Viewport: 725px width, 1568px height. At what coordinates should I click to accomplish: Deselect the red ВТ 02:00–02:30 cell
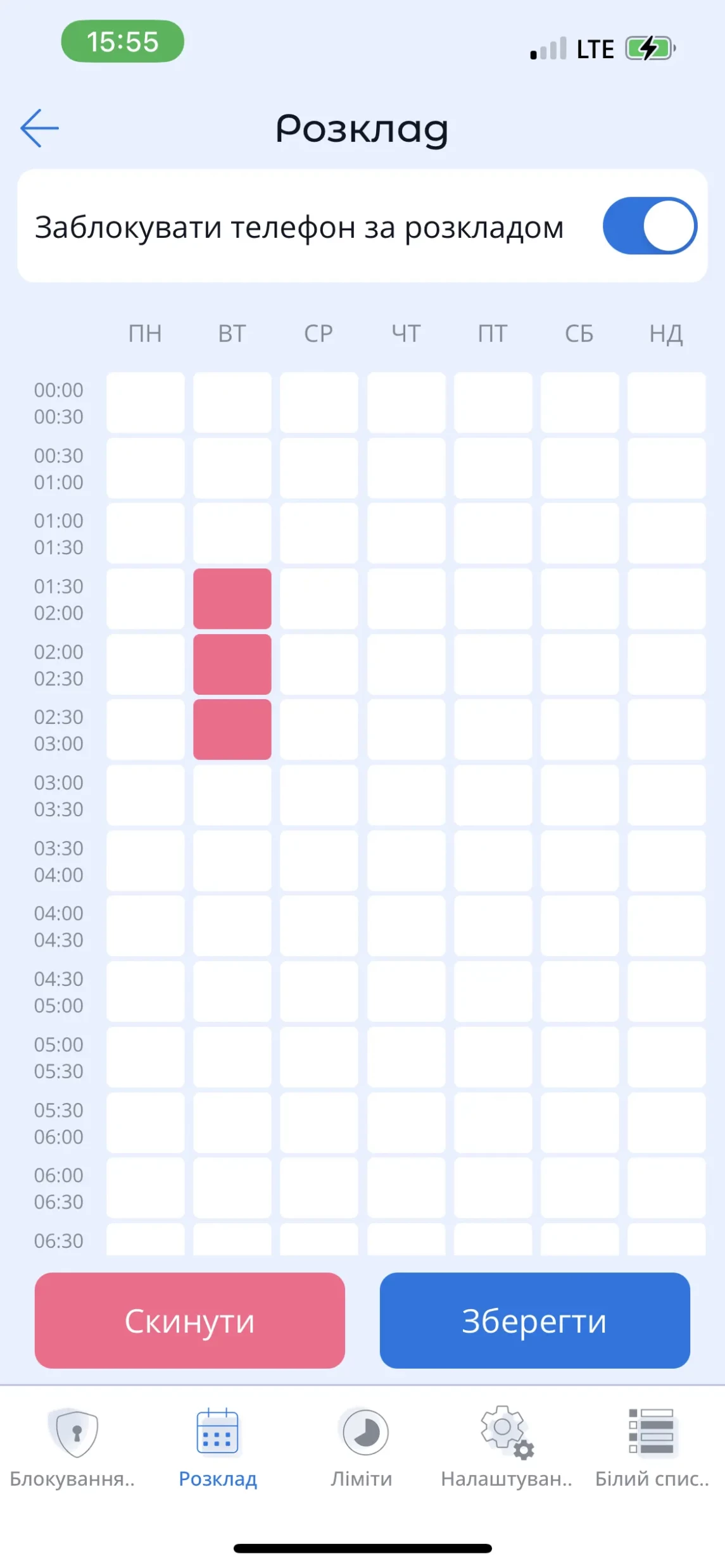(x=232, y=664)
